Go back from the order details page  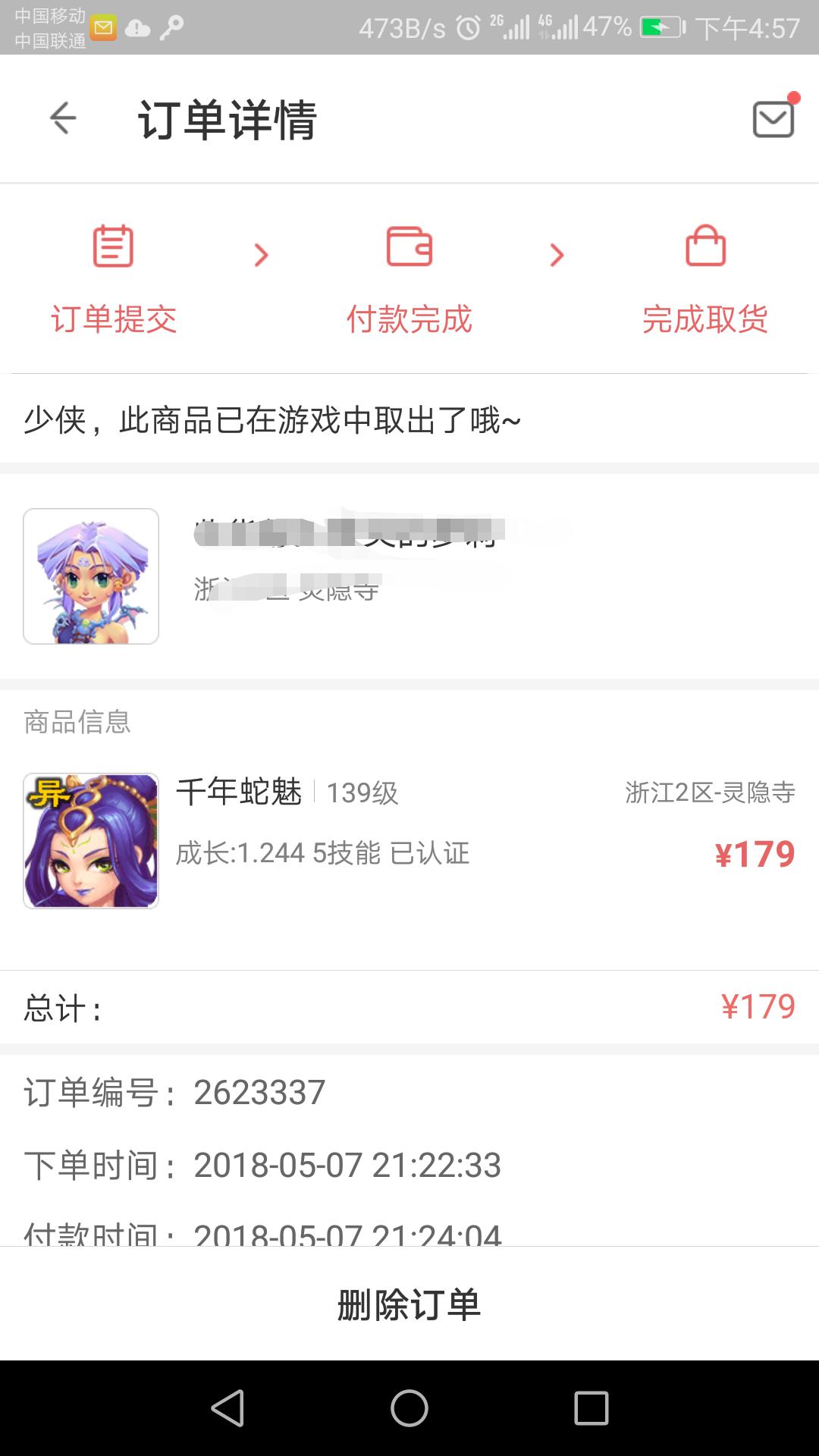pyautogui.click(x=63, y=118)
